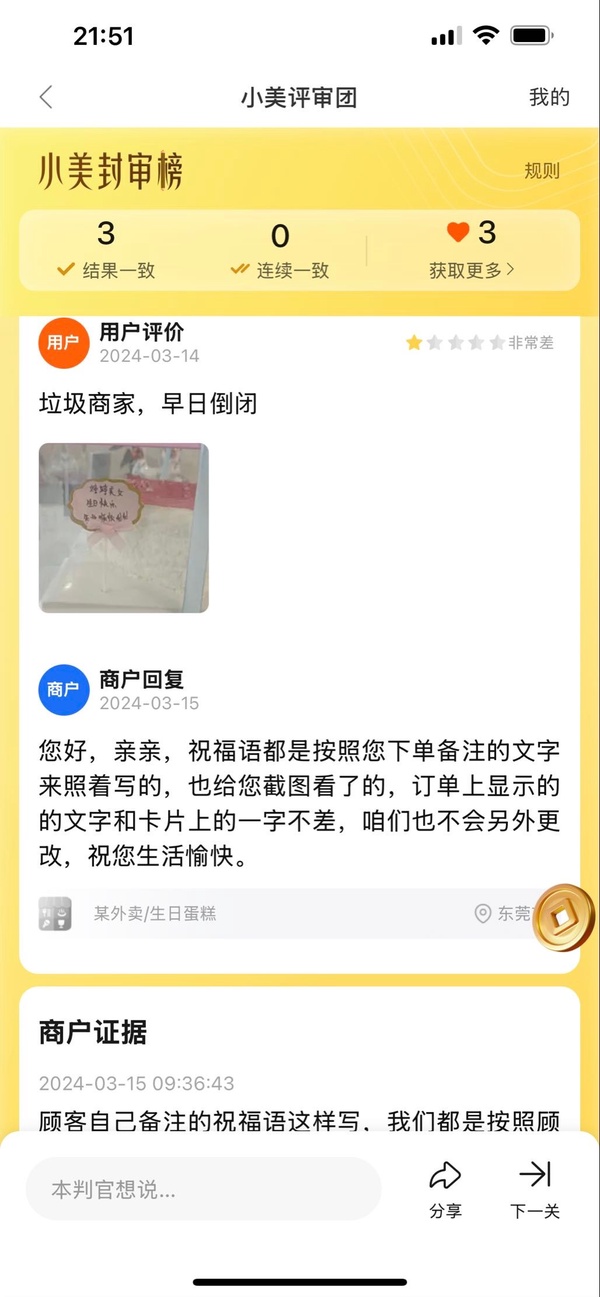The height and width of the screenshot is (1297, 600).
Task: Enlarge the user's review photo
Action: 124,528
